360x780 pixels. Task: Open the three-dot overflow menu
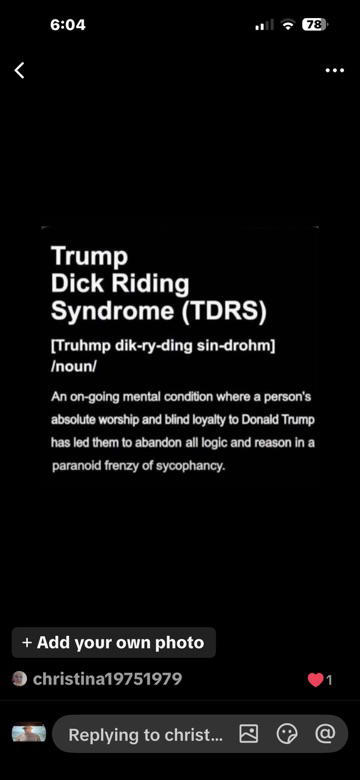[x=335, y=71]
